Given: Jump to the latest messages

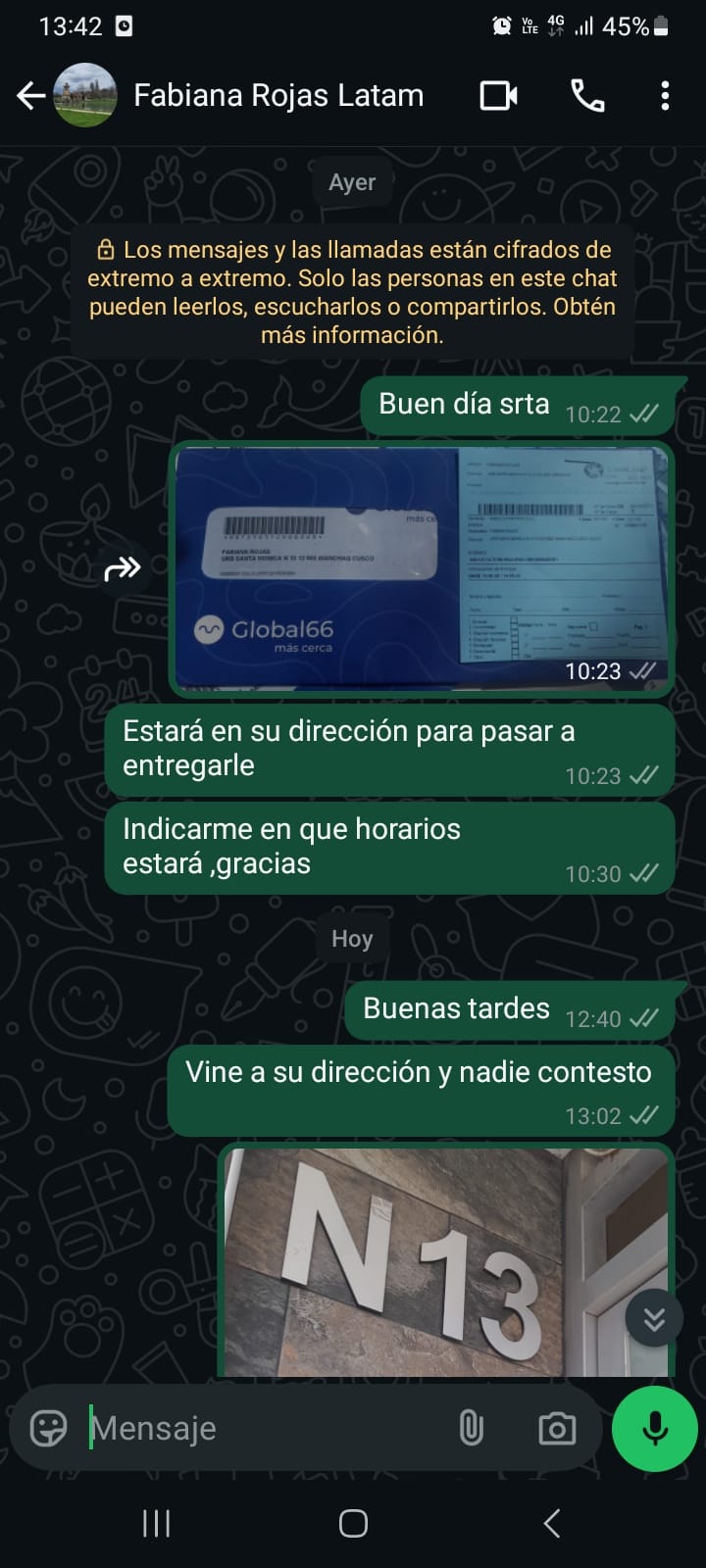Looking at the screenshot, I should point(654,1319).
